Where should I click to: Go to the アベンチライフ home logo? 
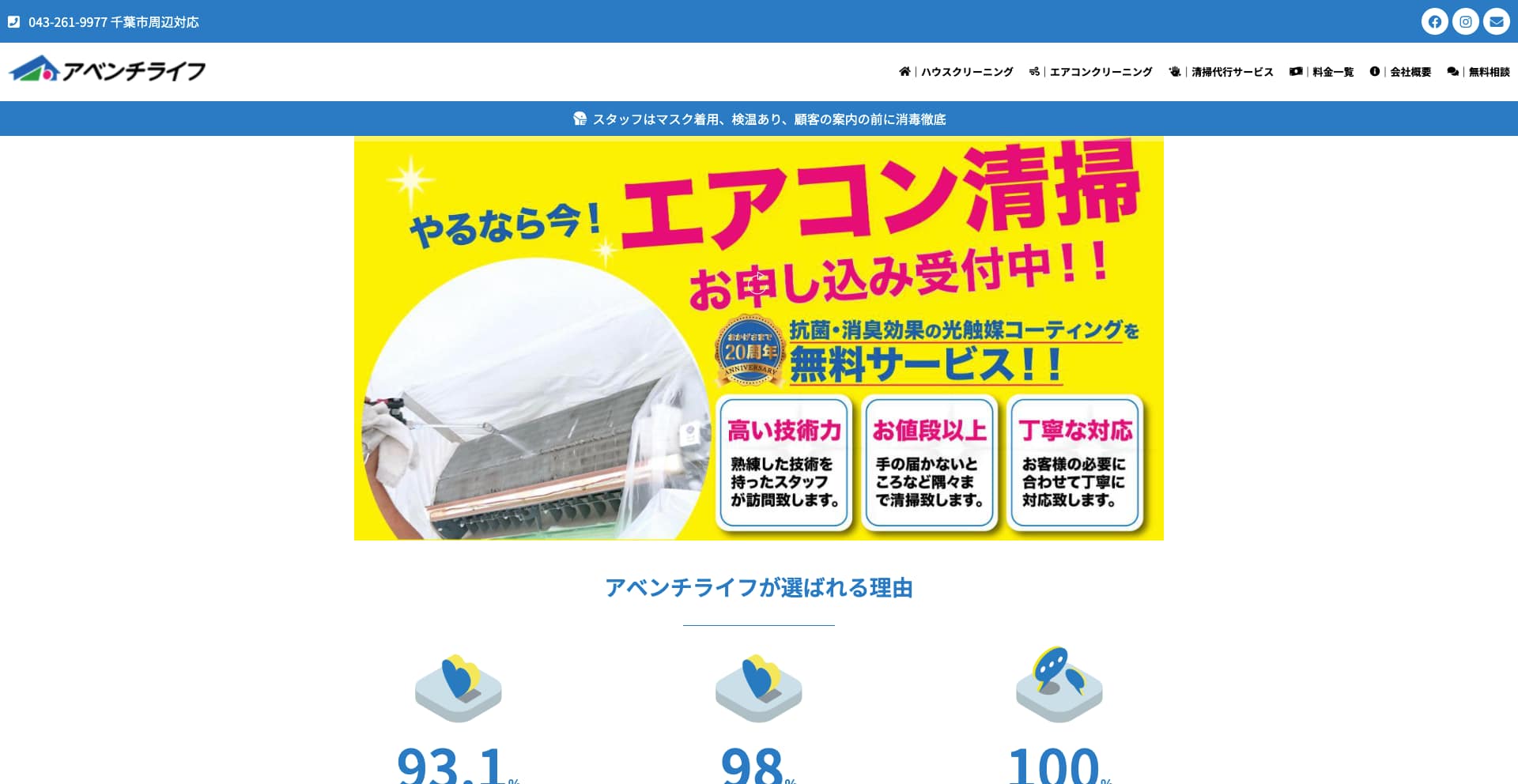[108, 70]
